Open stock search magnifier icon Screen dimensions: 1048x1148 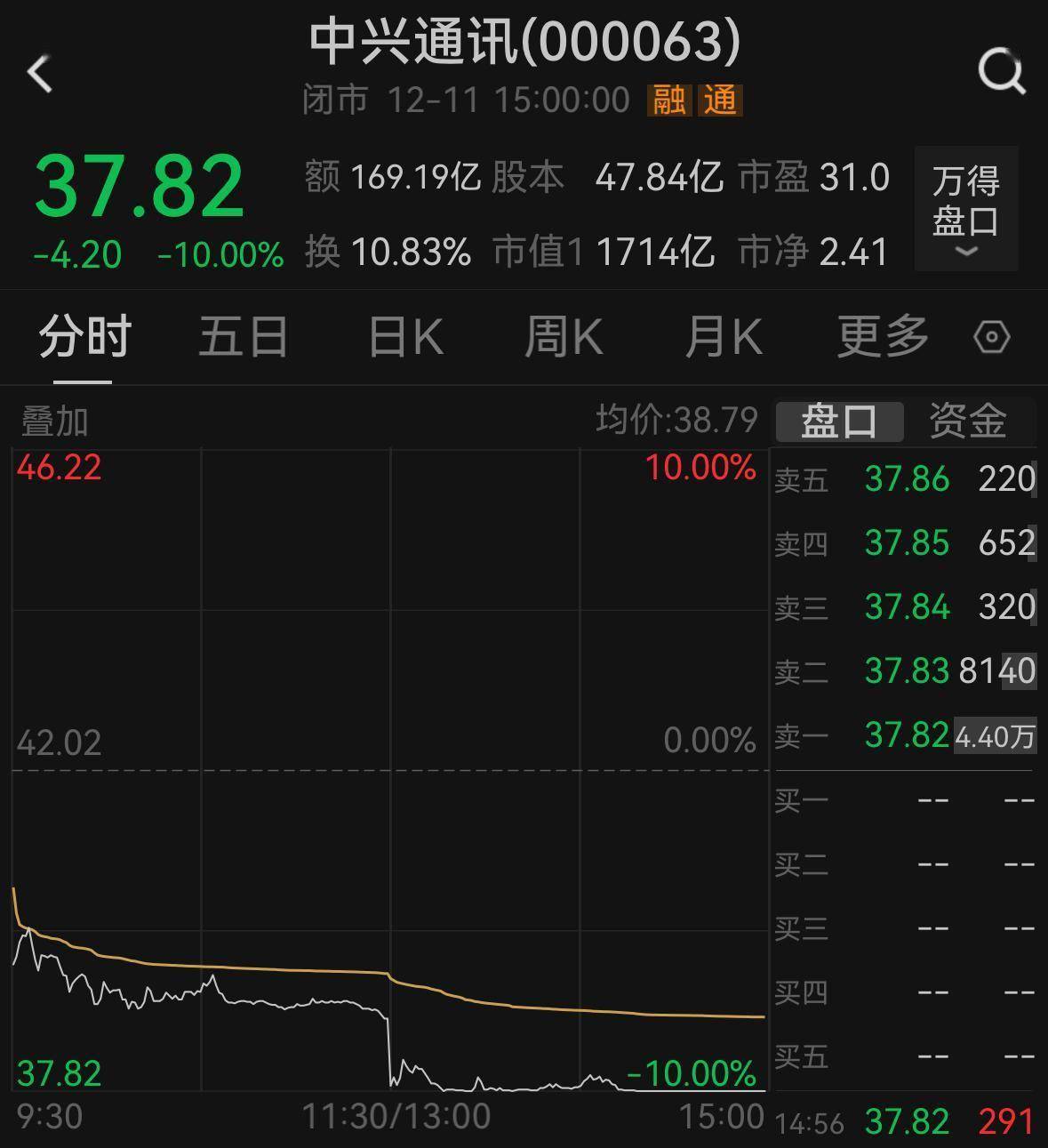1002,72
